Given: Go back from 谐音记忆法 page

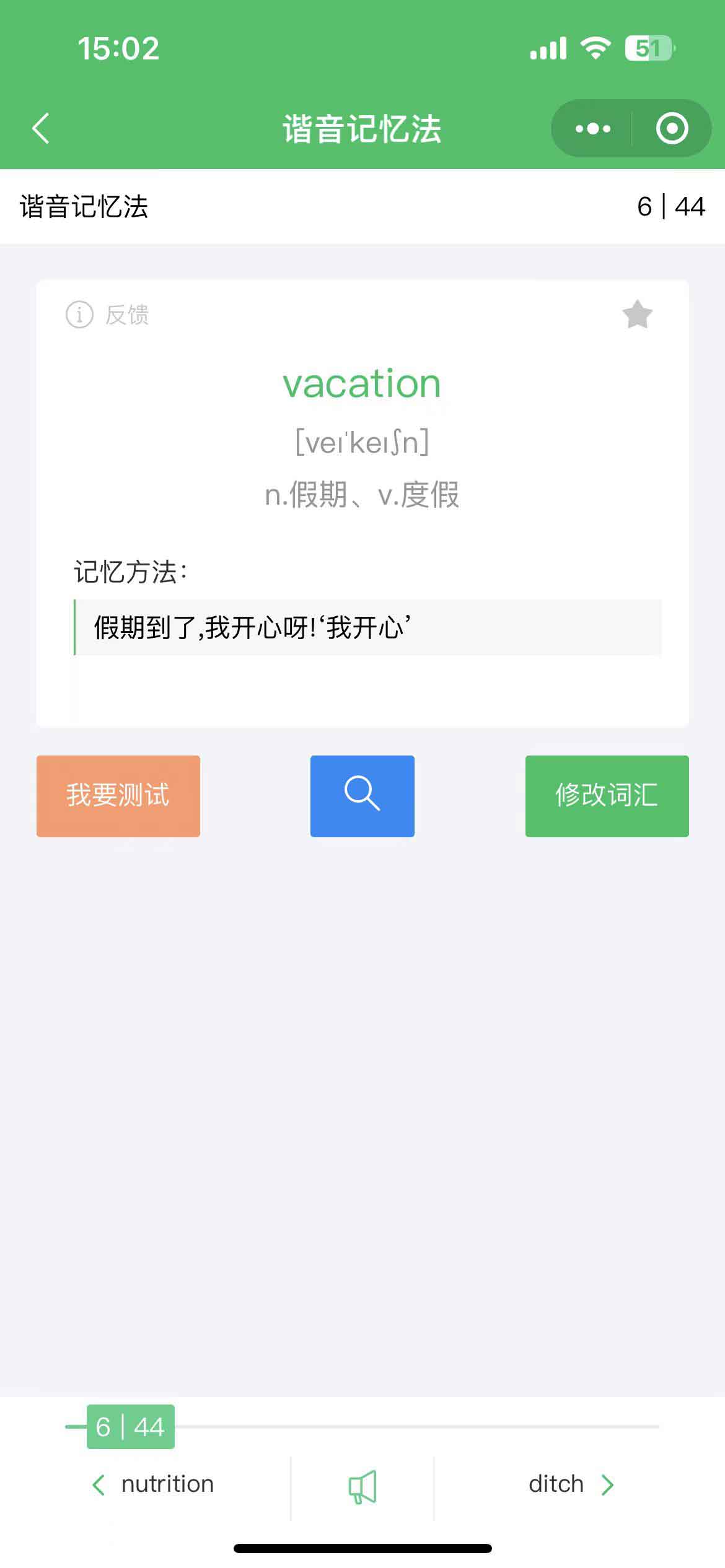Looking at the screenshot, I should pos(41,129).
